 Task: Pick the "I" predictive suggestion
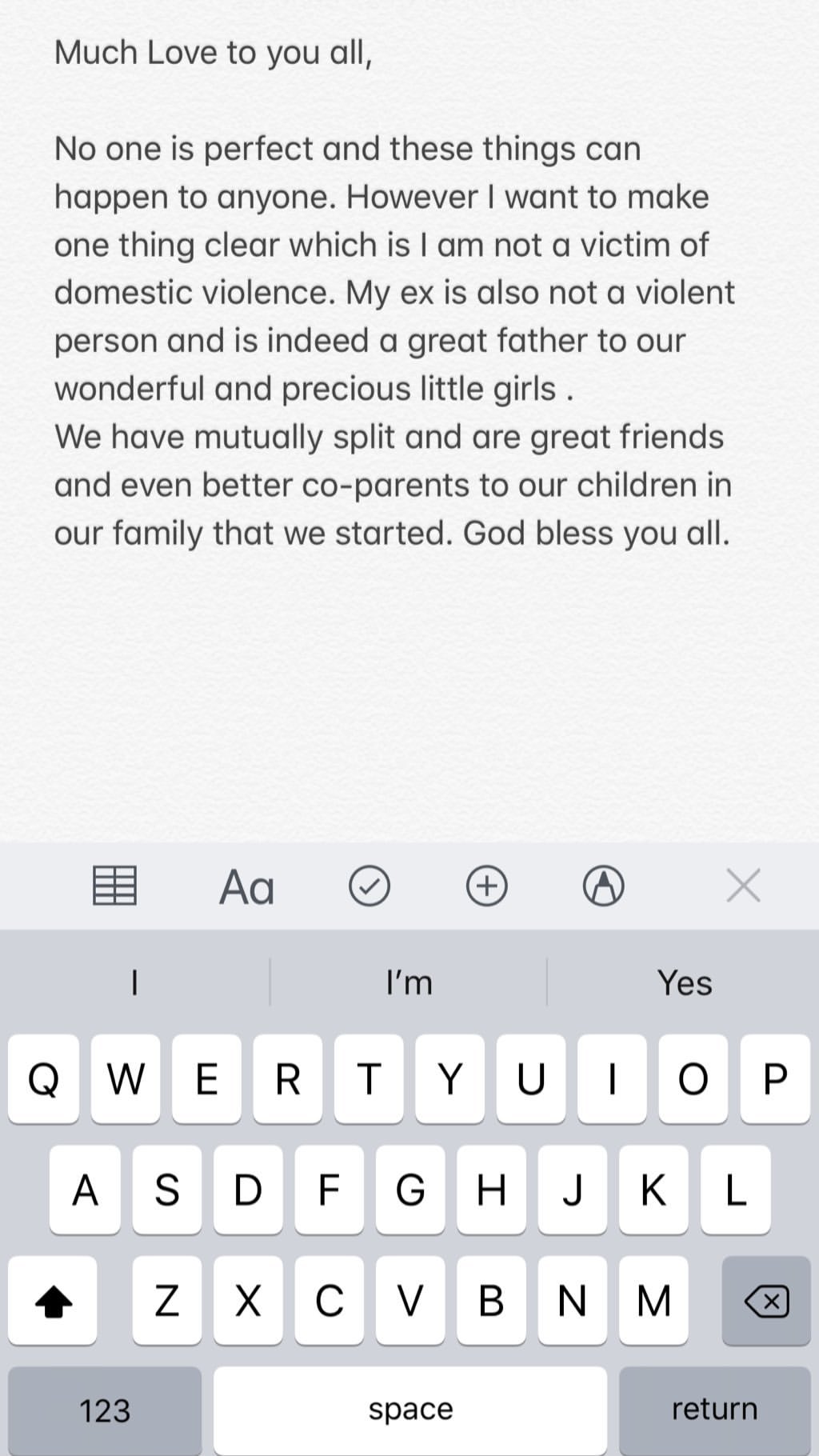point(134,982)
